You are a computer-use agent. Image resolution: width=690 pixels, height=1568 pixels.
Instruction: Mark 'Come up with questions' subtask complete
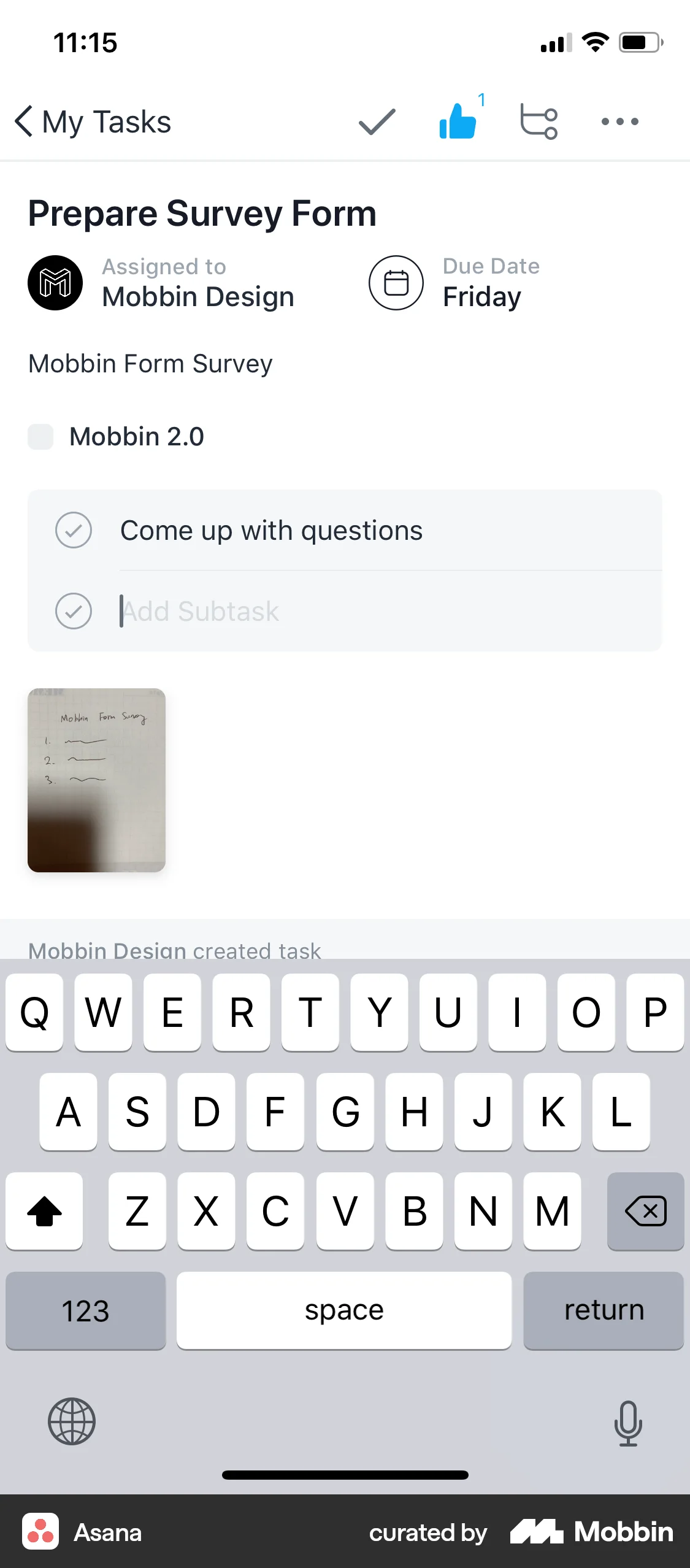coord(74,530)
